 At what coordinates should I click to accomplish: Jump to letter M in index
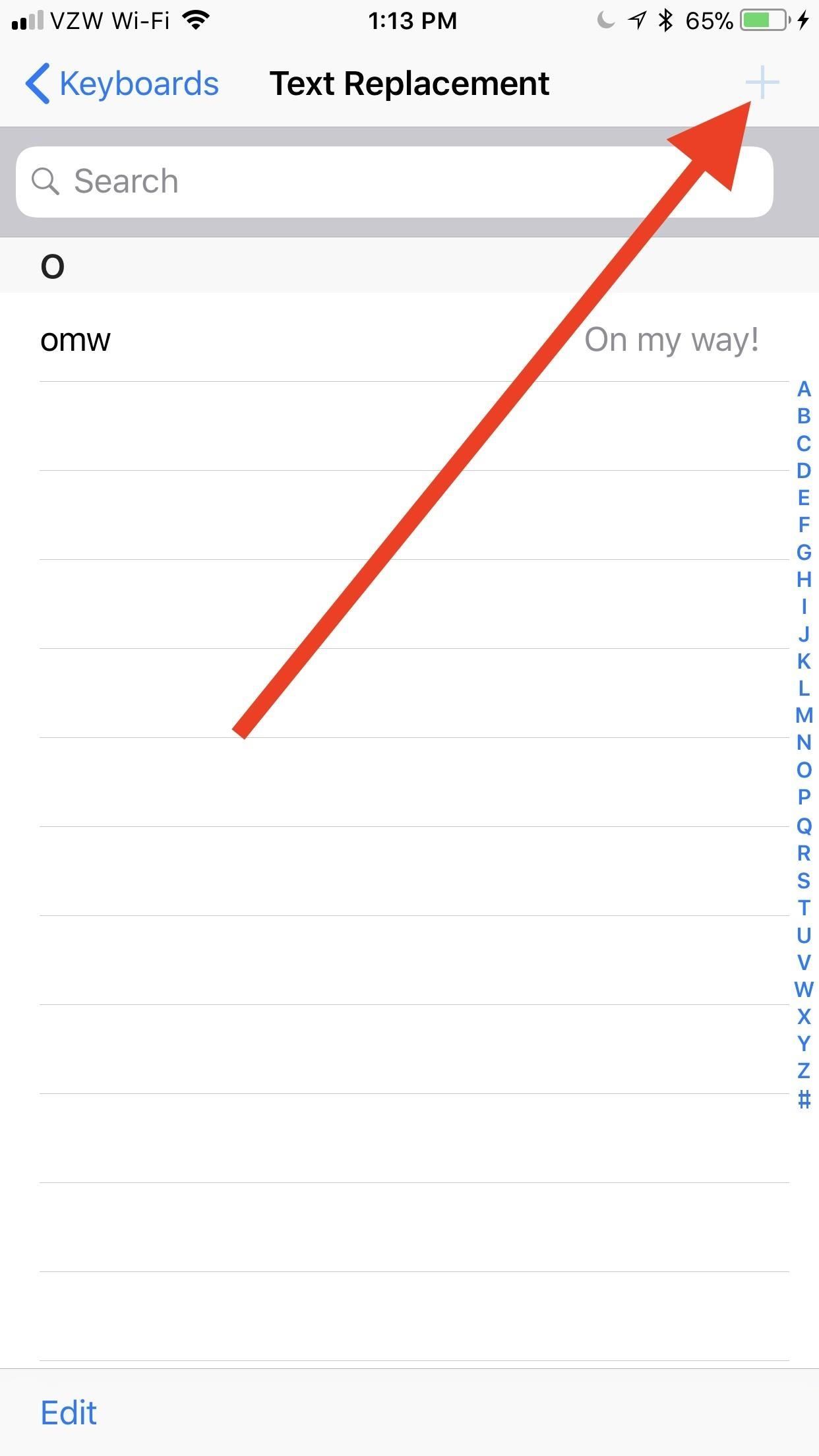coord(803,715)
